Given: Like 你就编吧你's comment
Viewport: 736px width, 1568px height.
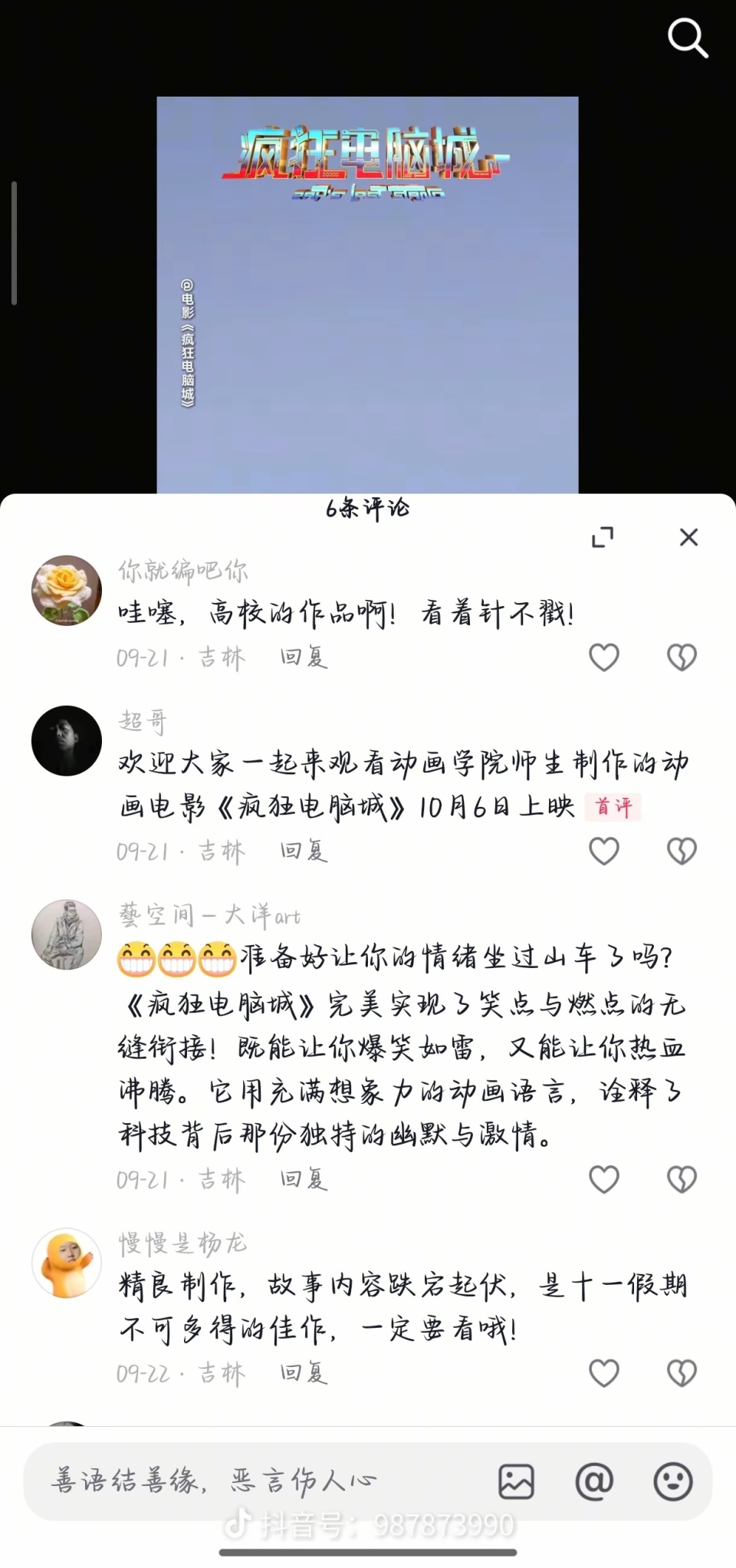Looking at the screenshot, I should pyautogui.click(x=604, y=657).
